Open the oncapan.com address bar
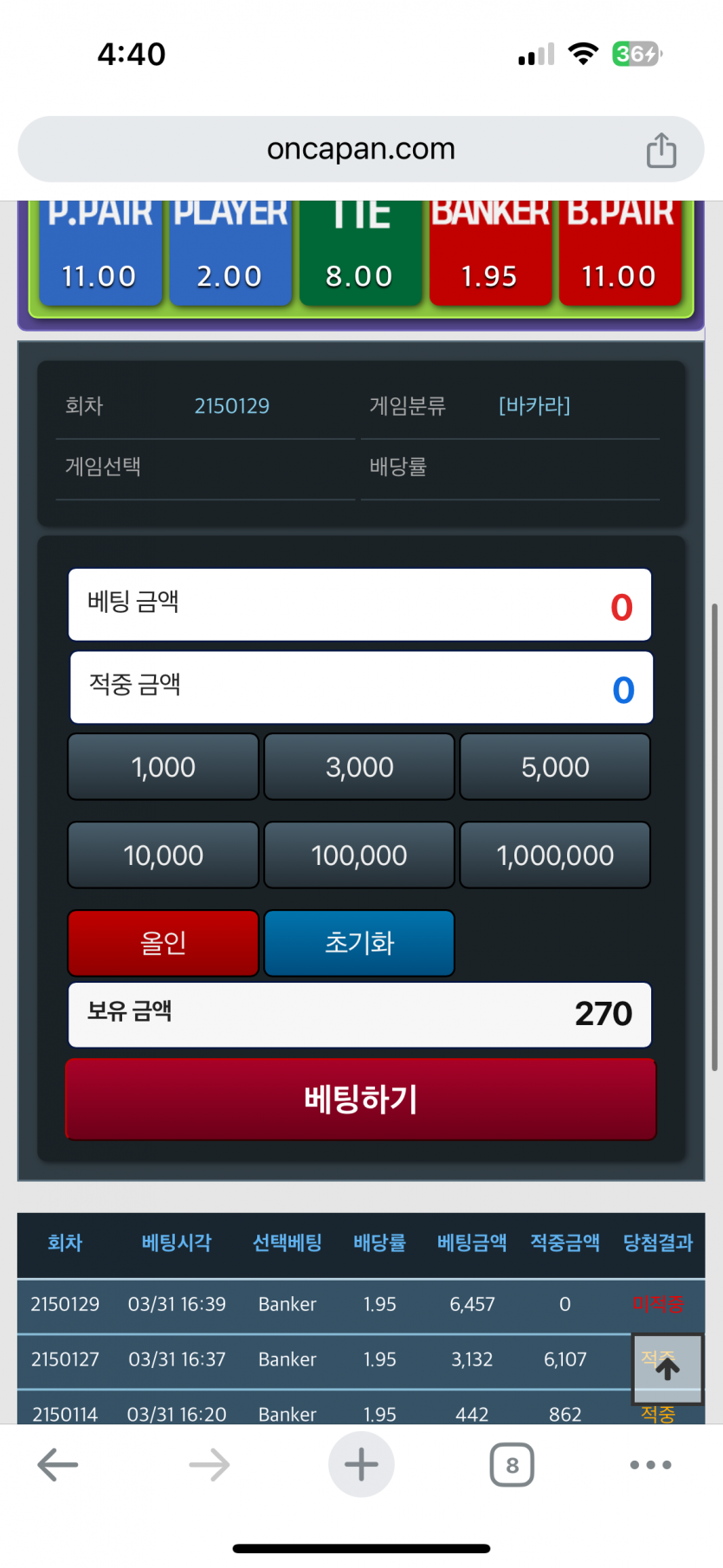The width and height of the screenshot is (723, 1568). (360, 149)
